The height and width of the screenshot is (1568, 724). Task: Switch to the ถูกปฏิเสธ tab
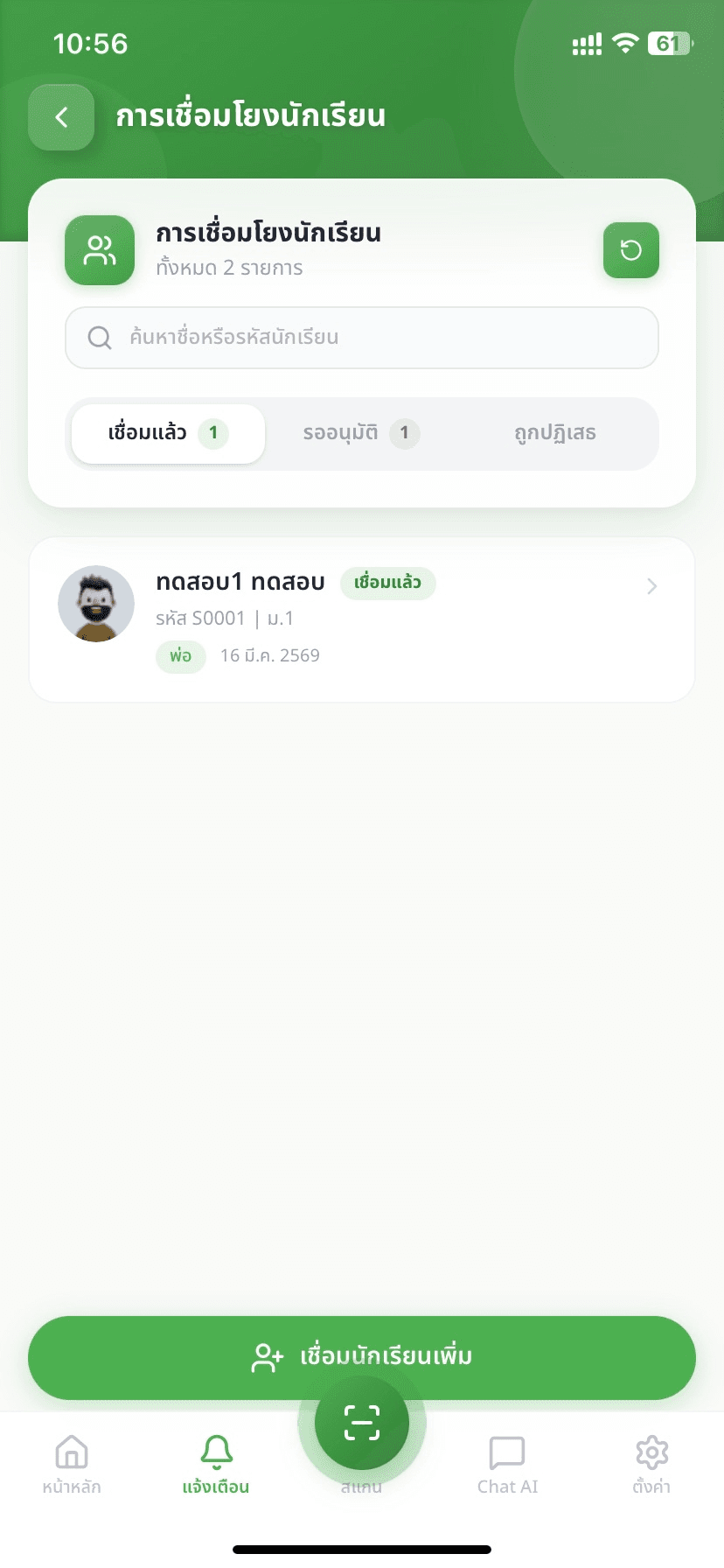click(x=557, y=433)
